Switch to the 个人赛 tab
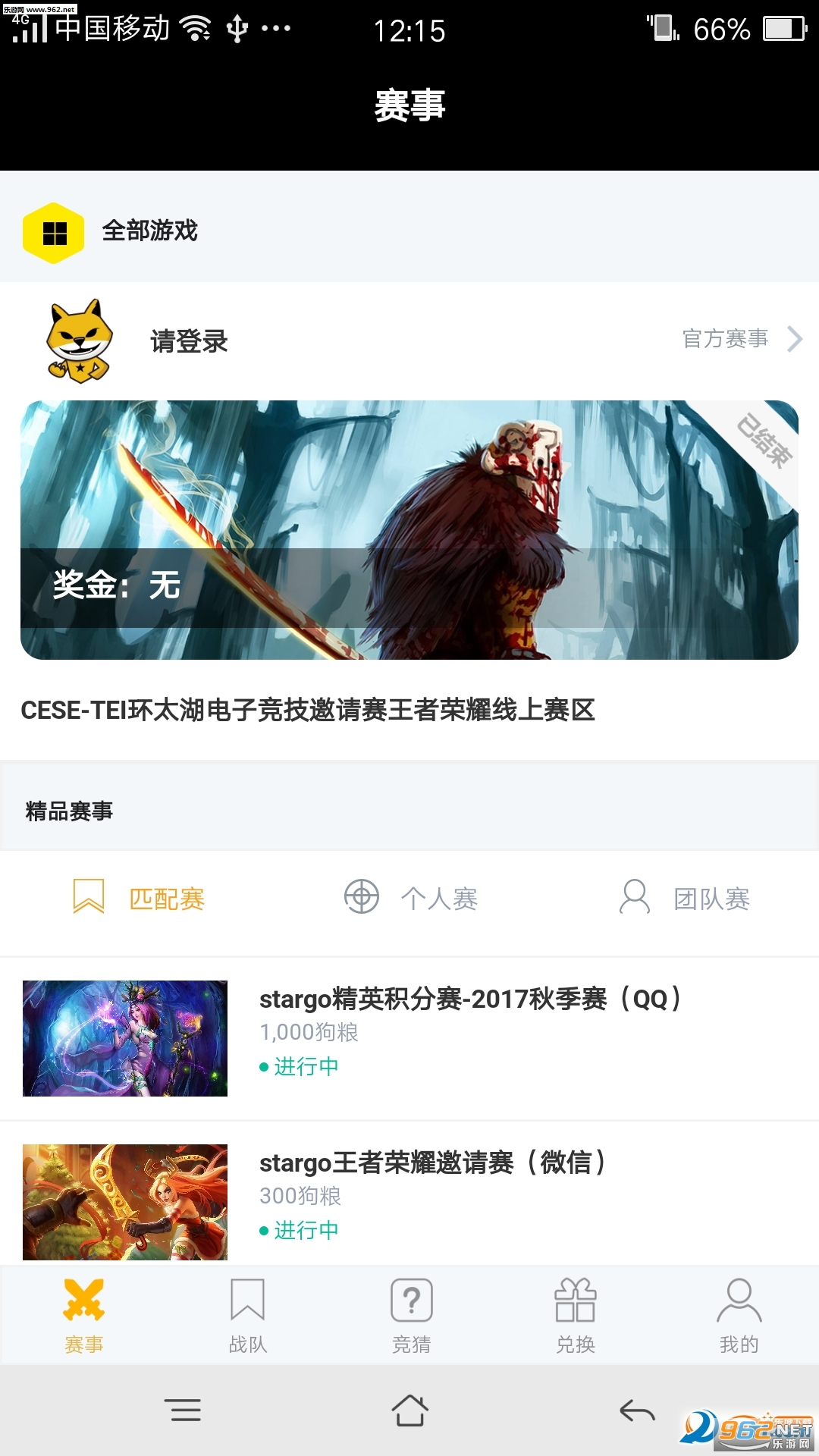 pyautogui.click(x=411, y=899)
